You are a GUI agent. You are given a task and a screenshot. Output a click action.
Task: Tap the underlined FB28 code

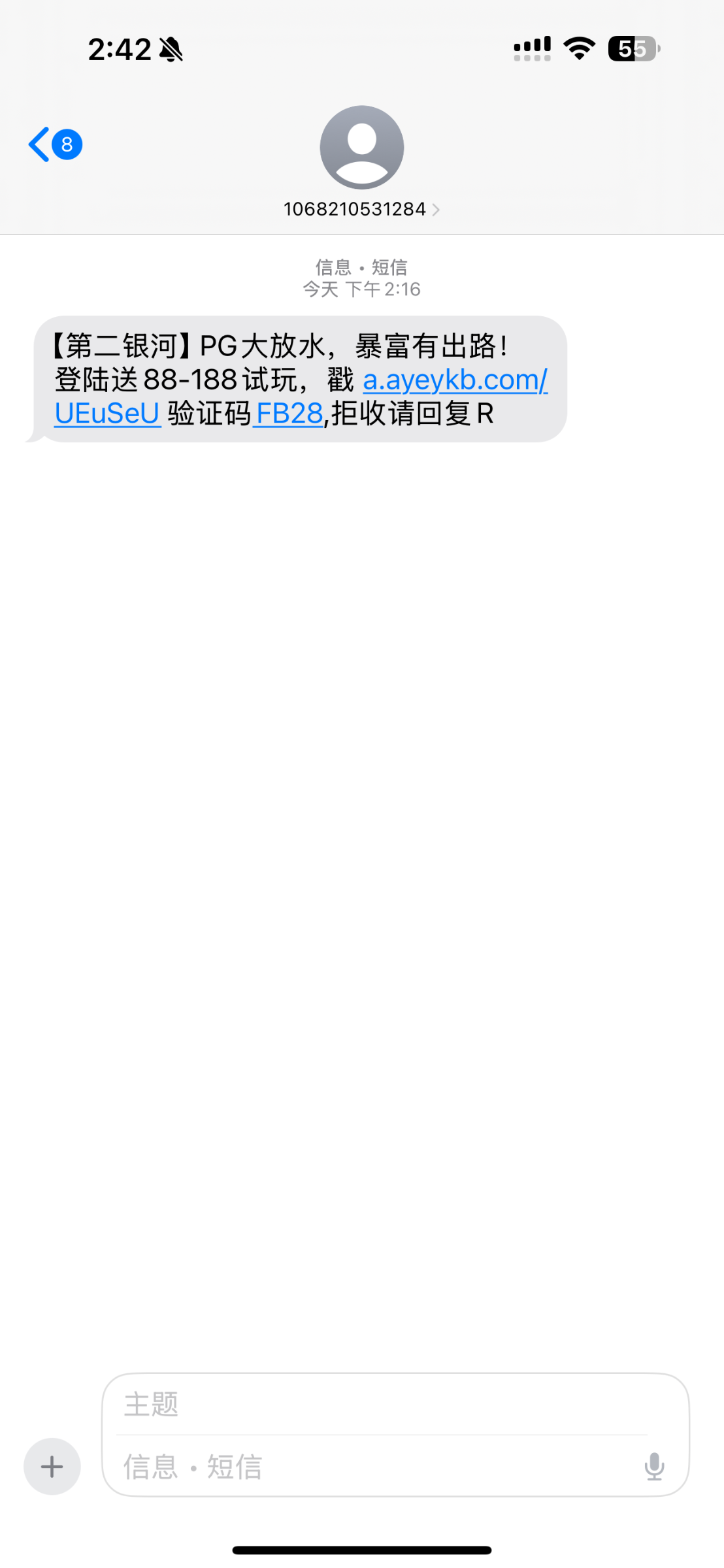click(289, 414)
